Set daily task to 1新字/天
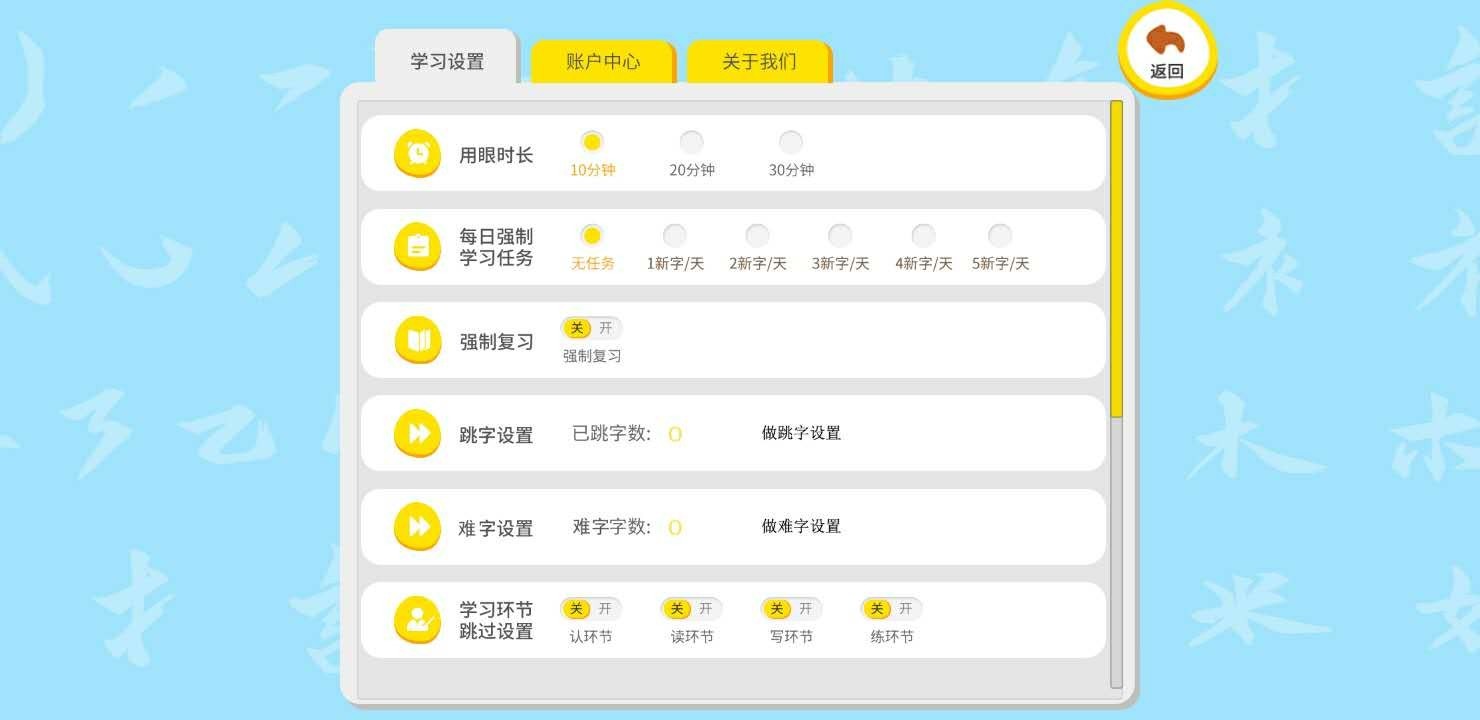This screenshot has width=1480, height=720. click(x=675, y=236)
